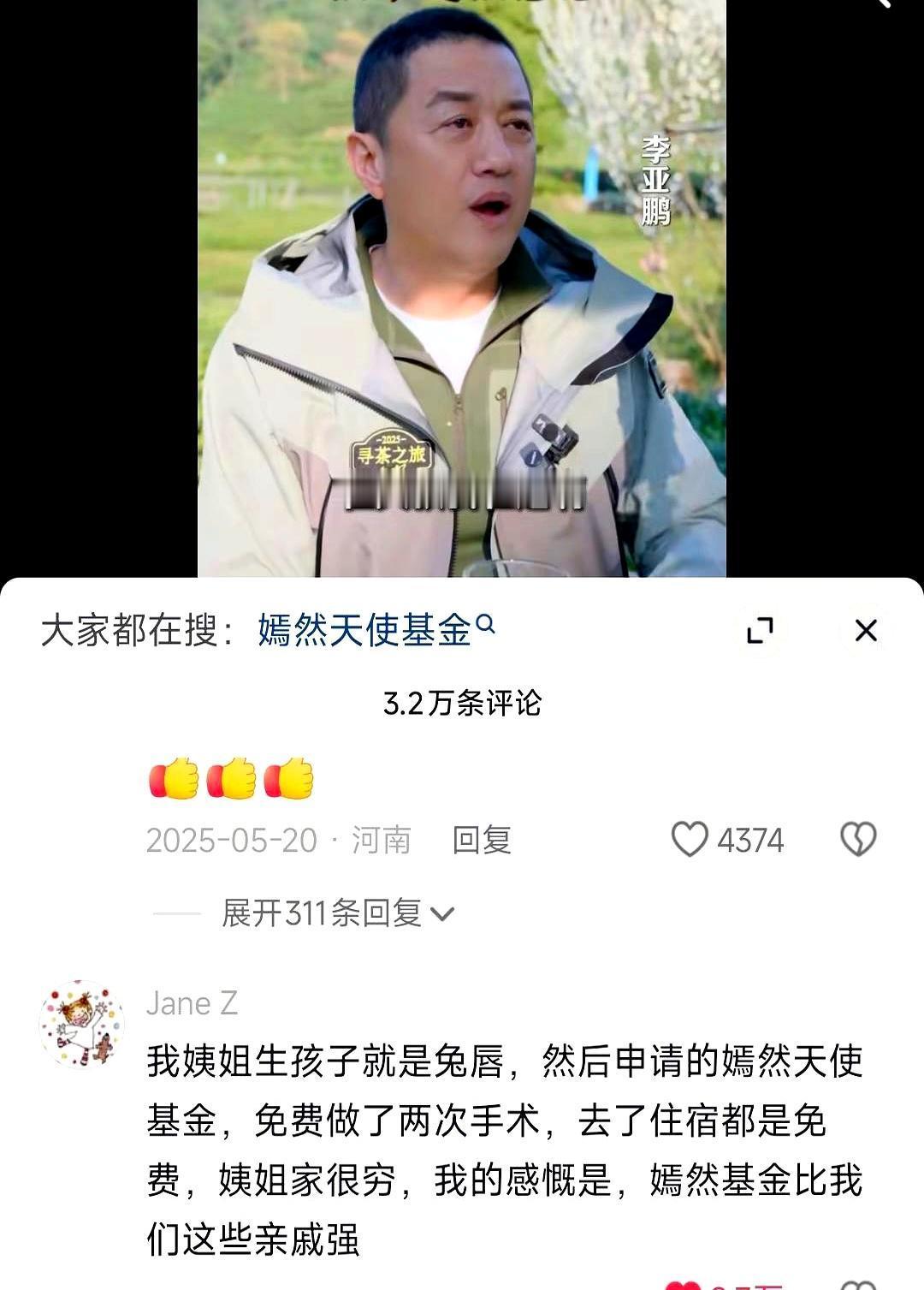
Task: Click the comment date 2025-05-20 河南
Action: click(278, 841)
